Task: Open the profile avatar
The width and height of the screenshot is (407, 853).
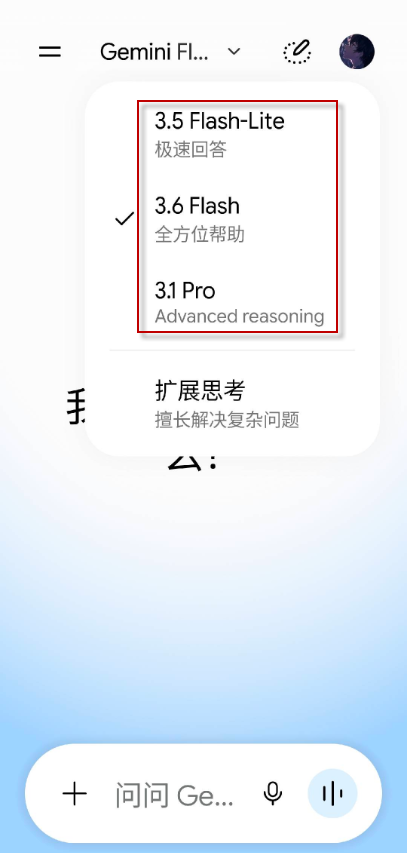Action: click(356, 52)
